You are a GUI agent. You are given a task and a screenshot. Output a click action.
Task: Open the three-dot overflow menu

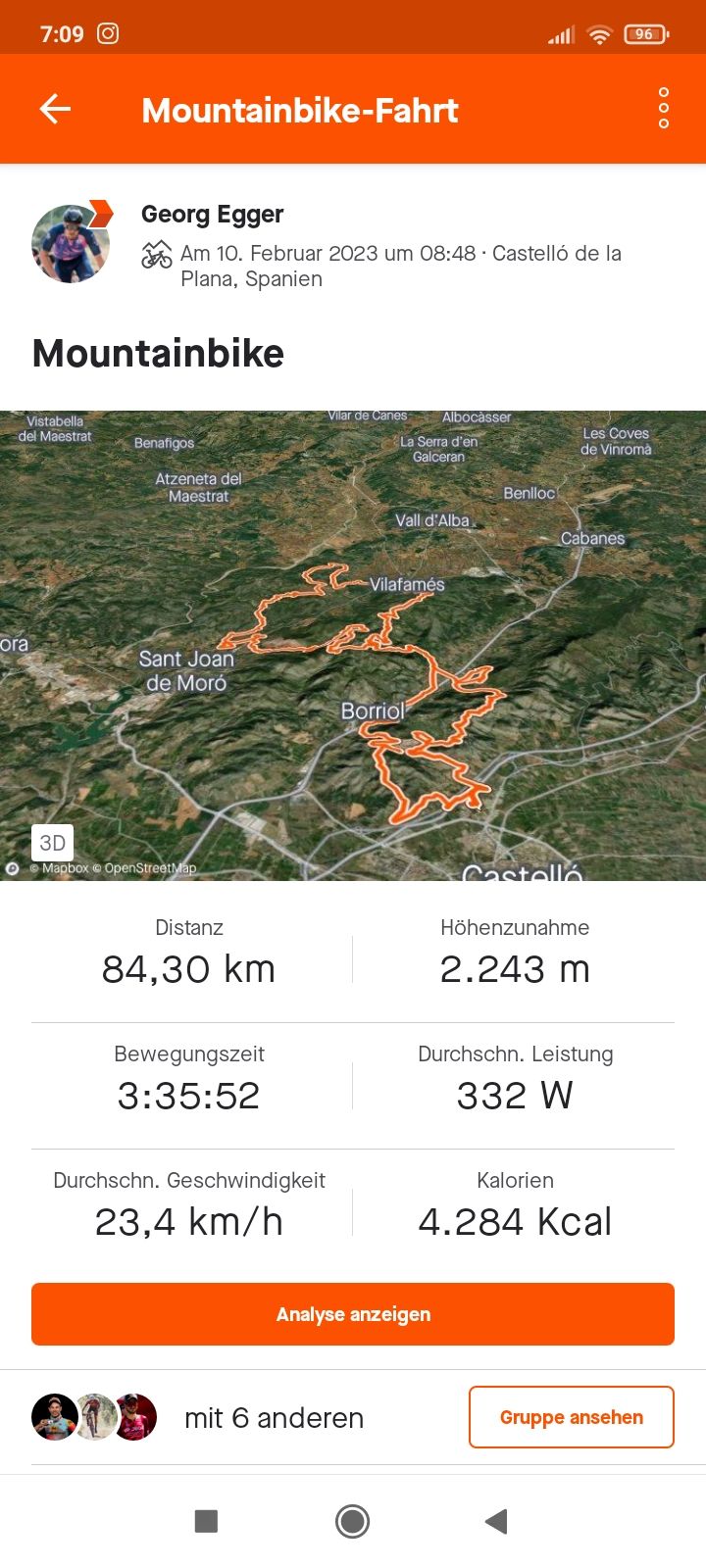(664, 108)
